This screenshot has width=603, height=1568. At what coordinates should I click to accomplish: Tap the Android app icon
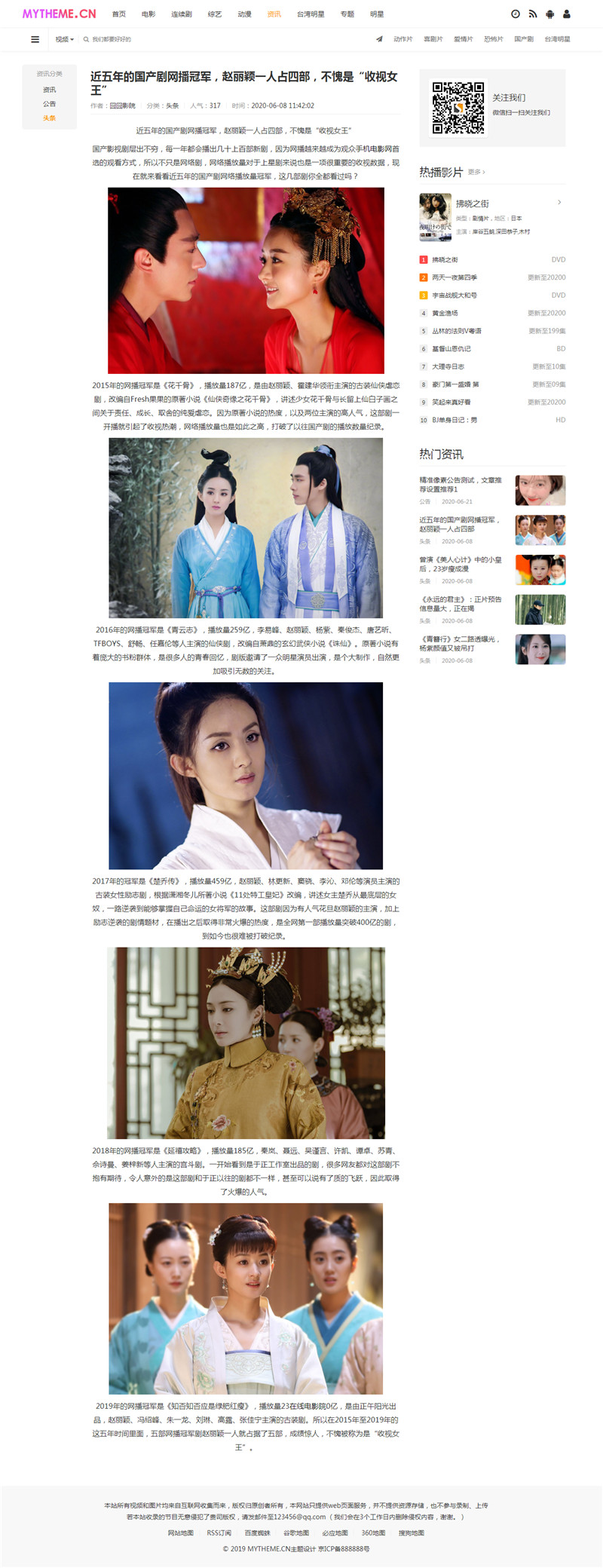pos(550,14)
